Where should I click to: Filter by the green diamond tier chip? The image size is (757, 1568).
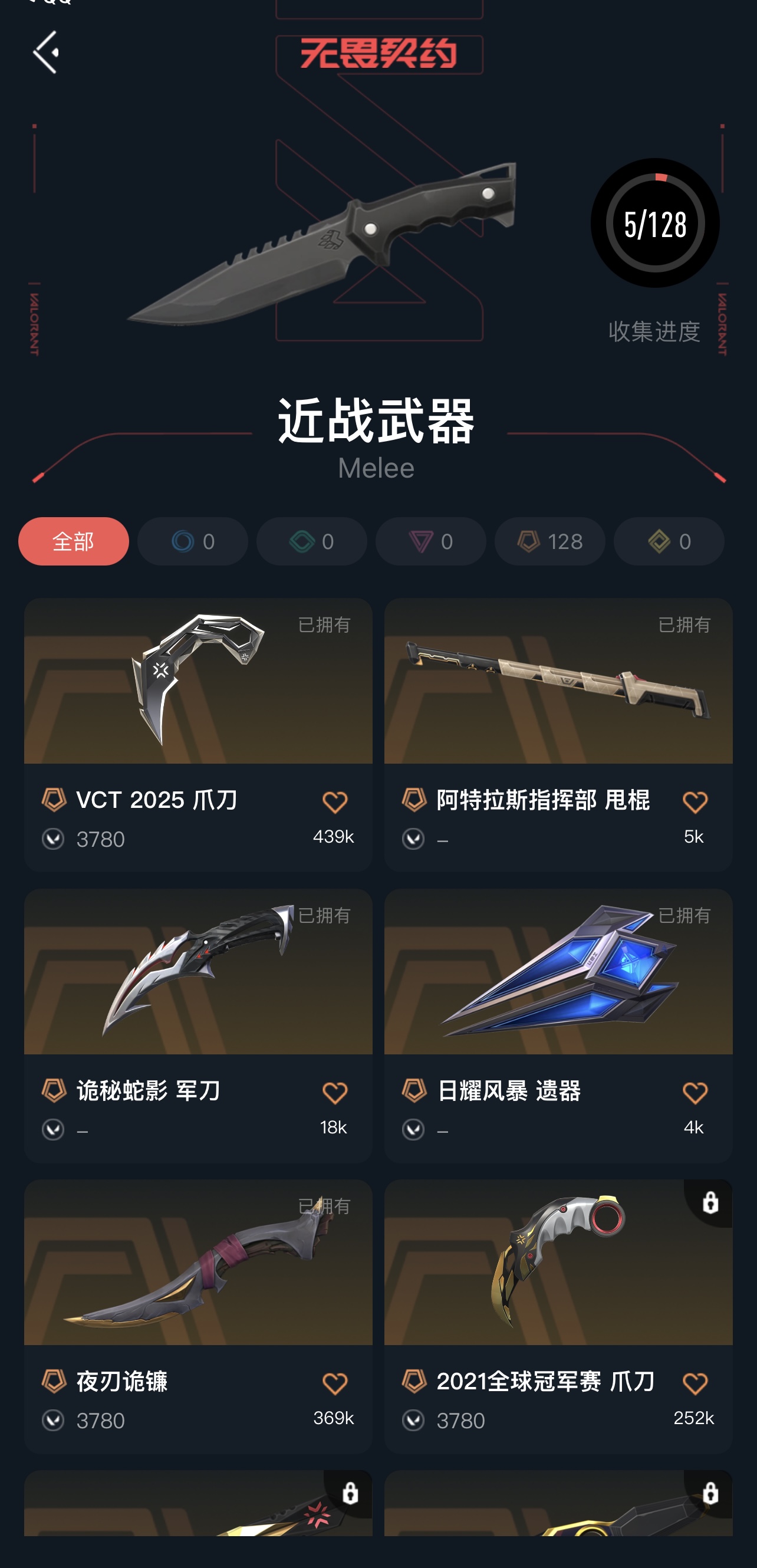coord(311,541)
